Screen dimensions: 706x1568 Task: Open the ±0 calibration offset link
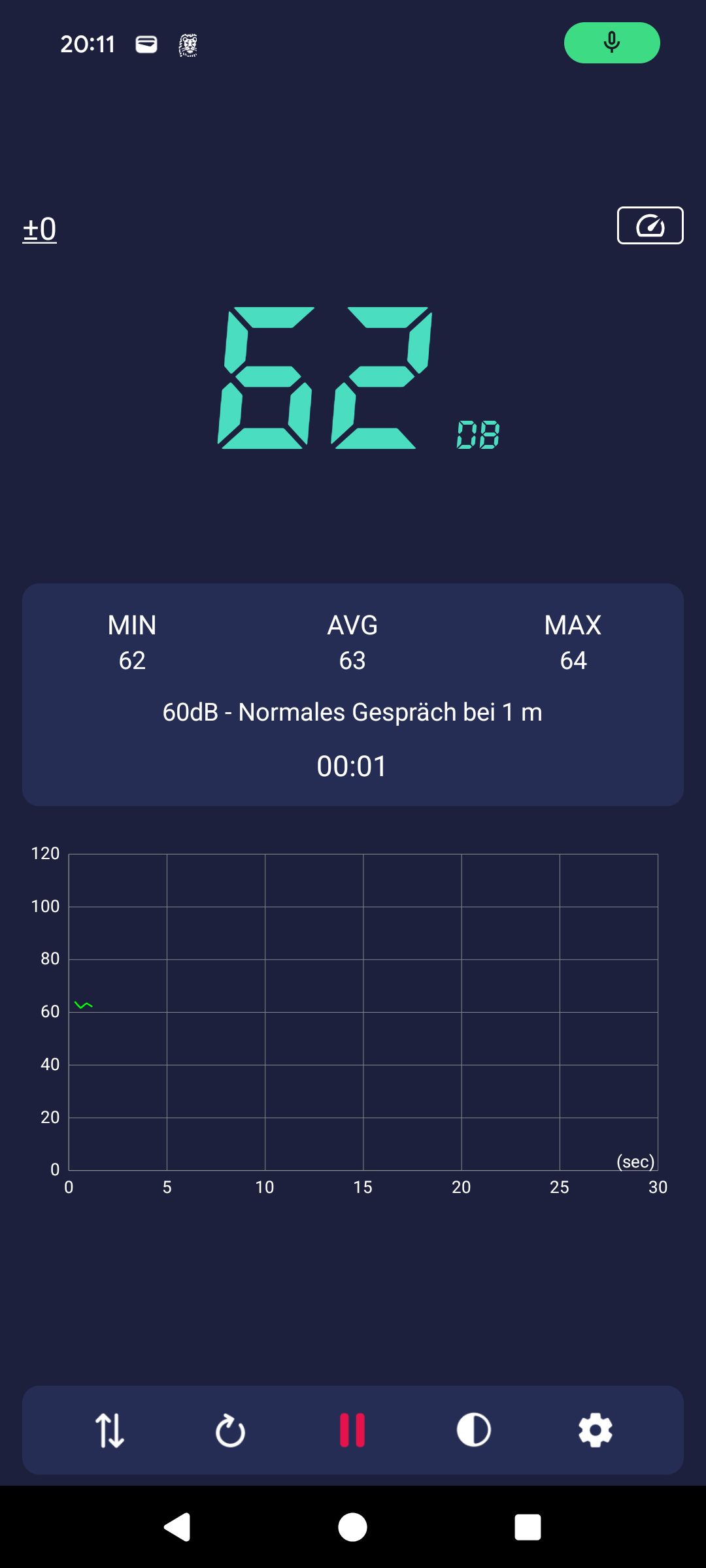point(39,229)
